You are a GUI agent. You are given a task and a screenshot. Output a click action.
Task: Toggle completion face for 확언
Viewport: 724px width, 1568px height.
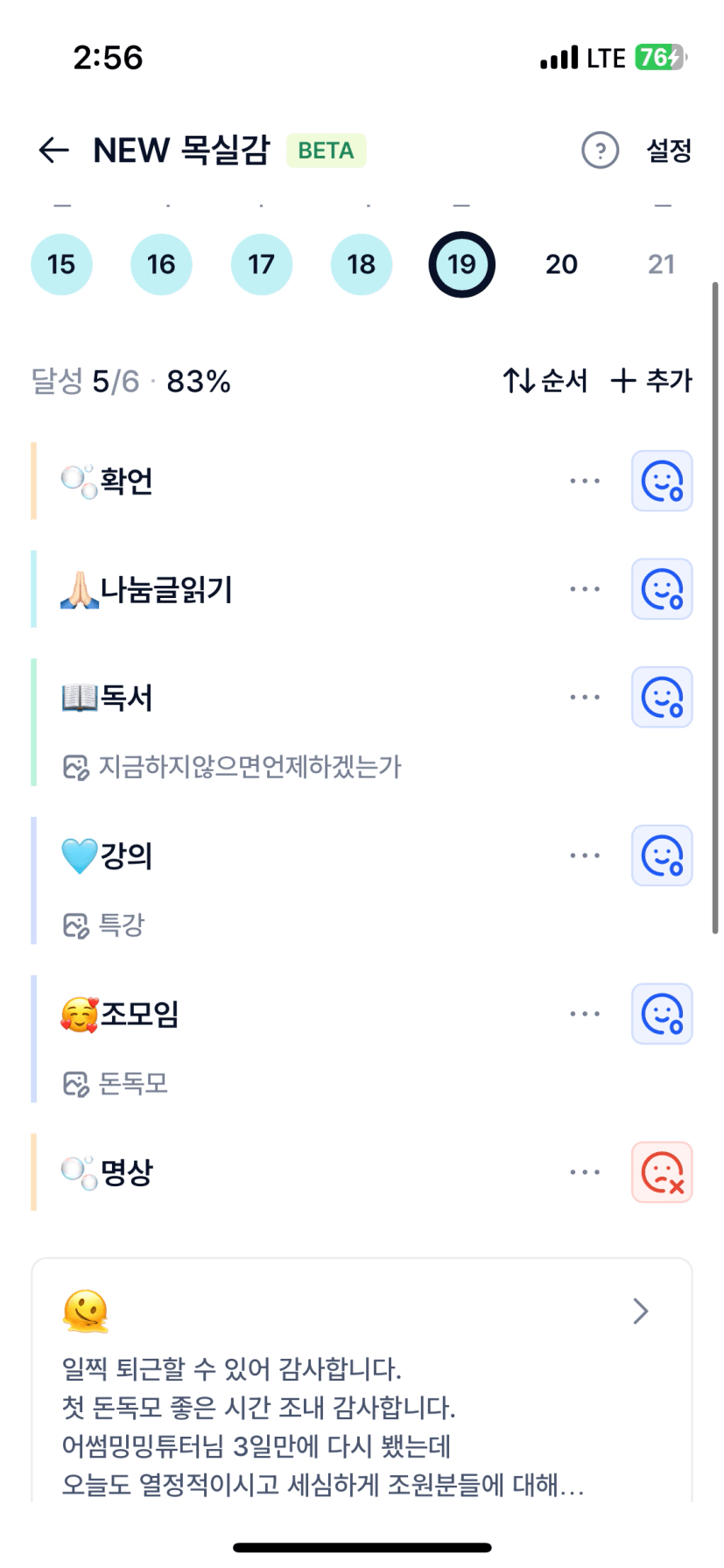(662, 481)
